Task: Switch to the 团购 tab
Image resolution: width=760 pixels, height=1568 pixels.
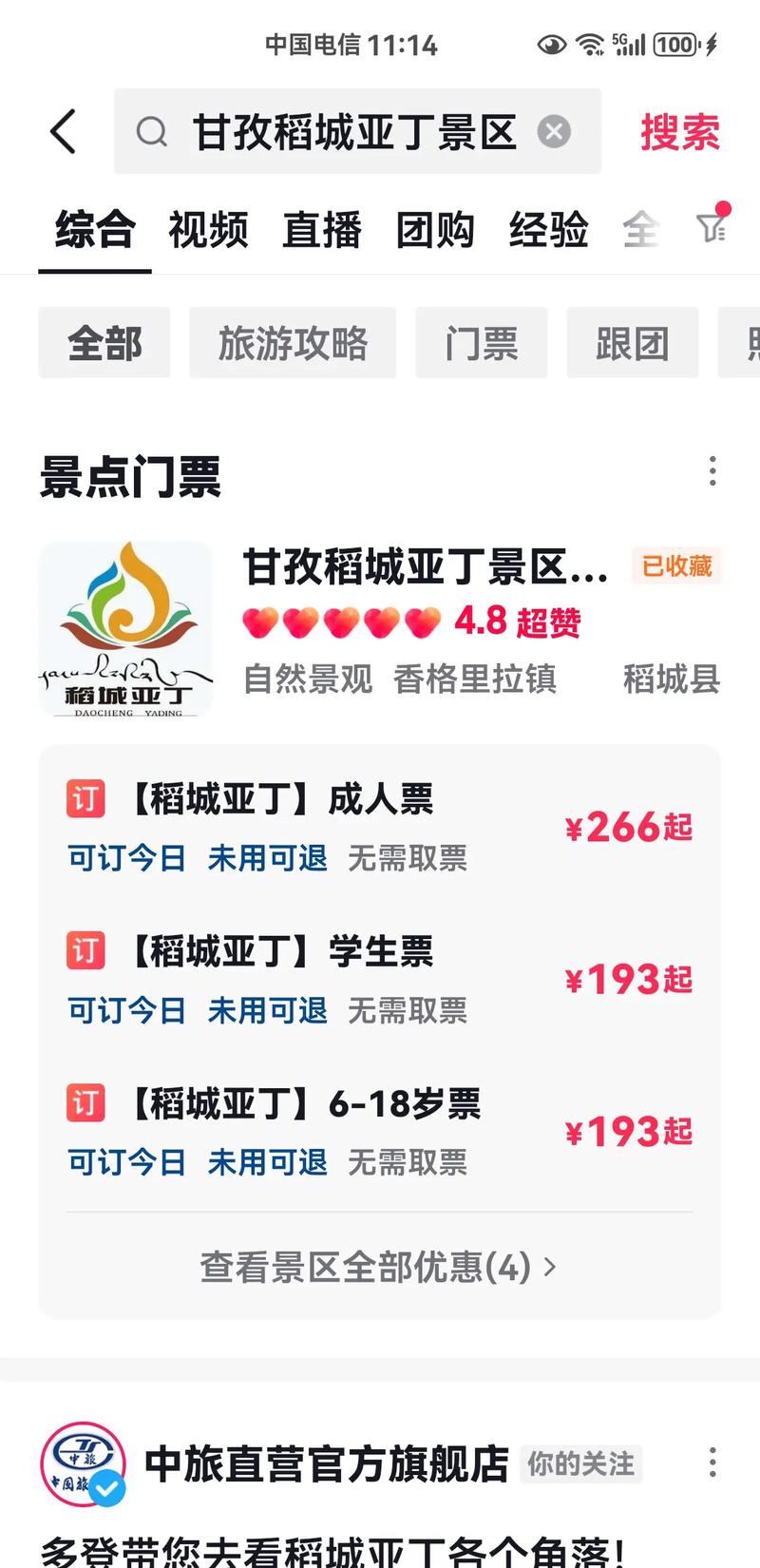Action: tap(436, 230)
